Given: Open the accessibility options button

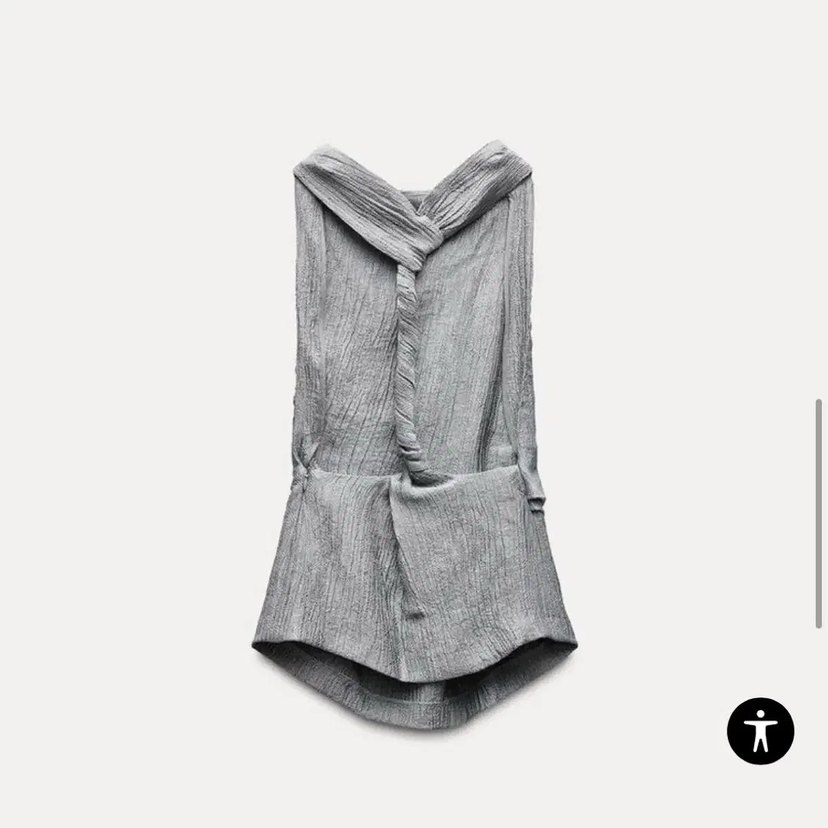Looking at the screenshot, I should click(760, 730).
